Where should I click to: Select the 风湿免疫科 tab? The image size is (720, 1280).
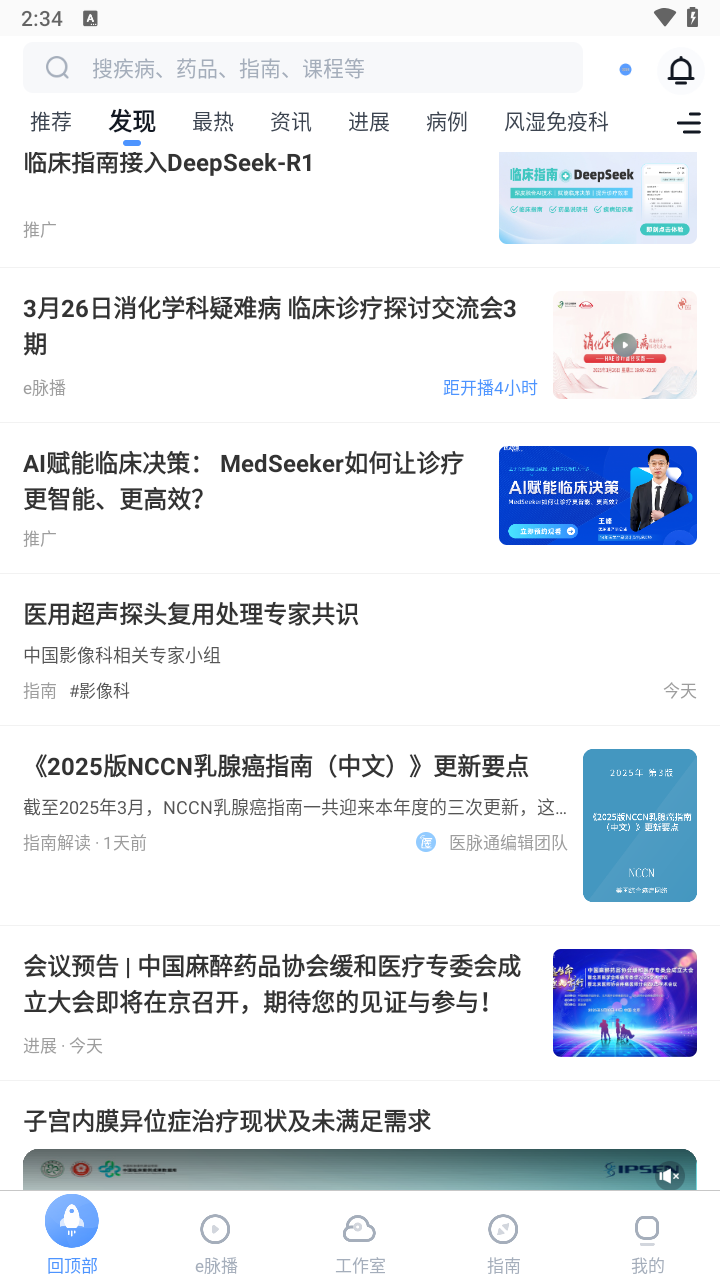pos(556,122)
